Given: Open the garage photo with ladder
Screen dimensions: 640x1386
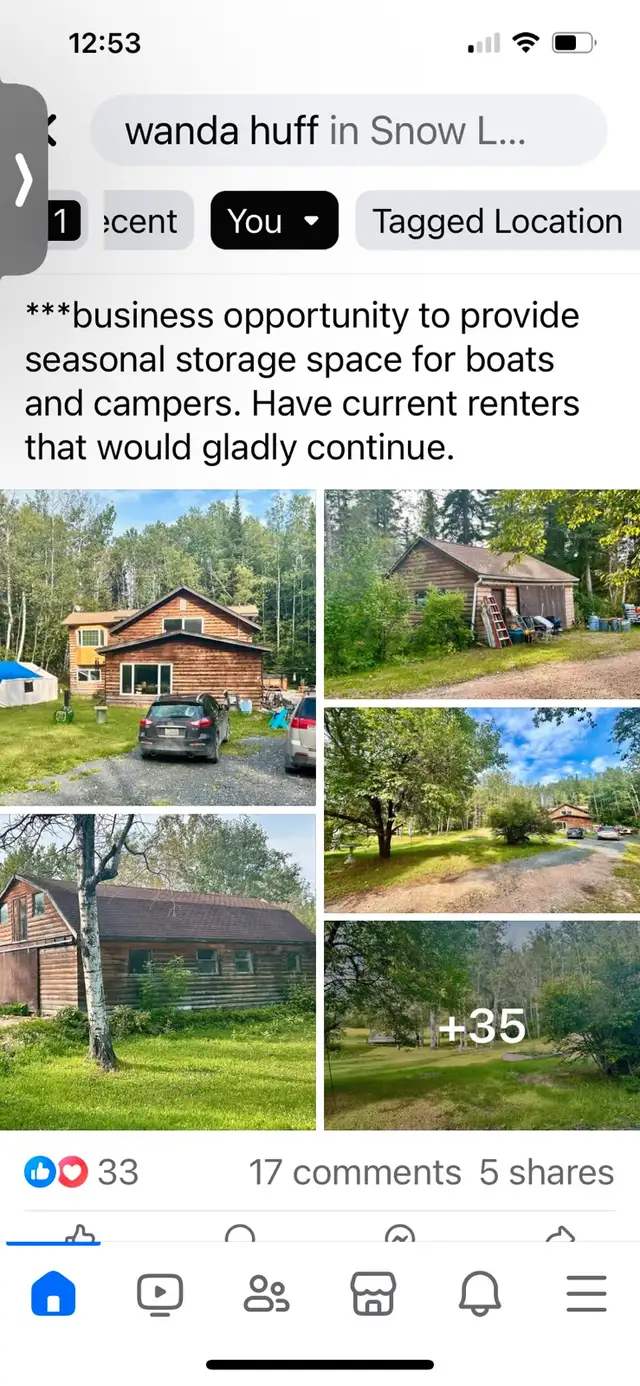Looking at the screenshot, I should 482,594.
